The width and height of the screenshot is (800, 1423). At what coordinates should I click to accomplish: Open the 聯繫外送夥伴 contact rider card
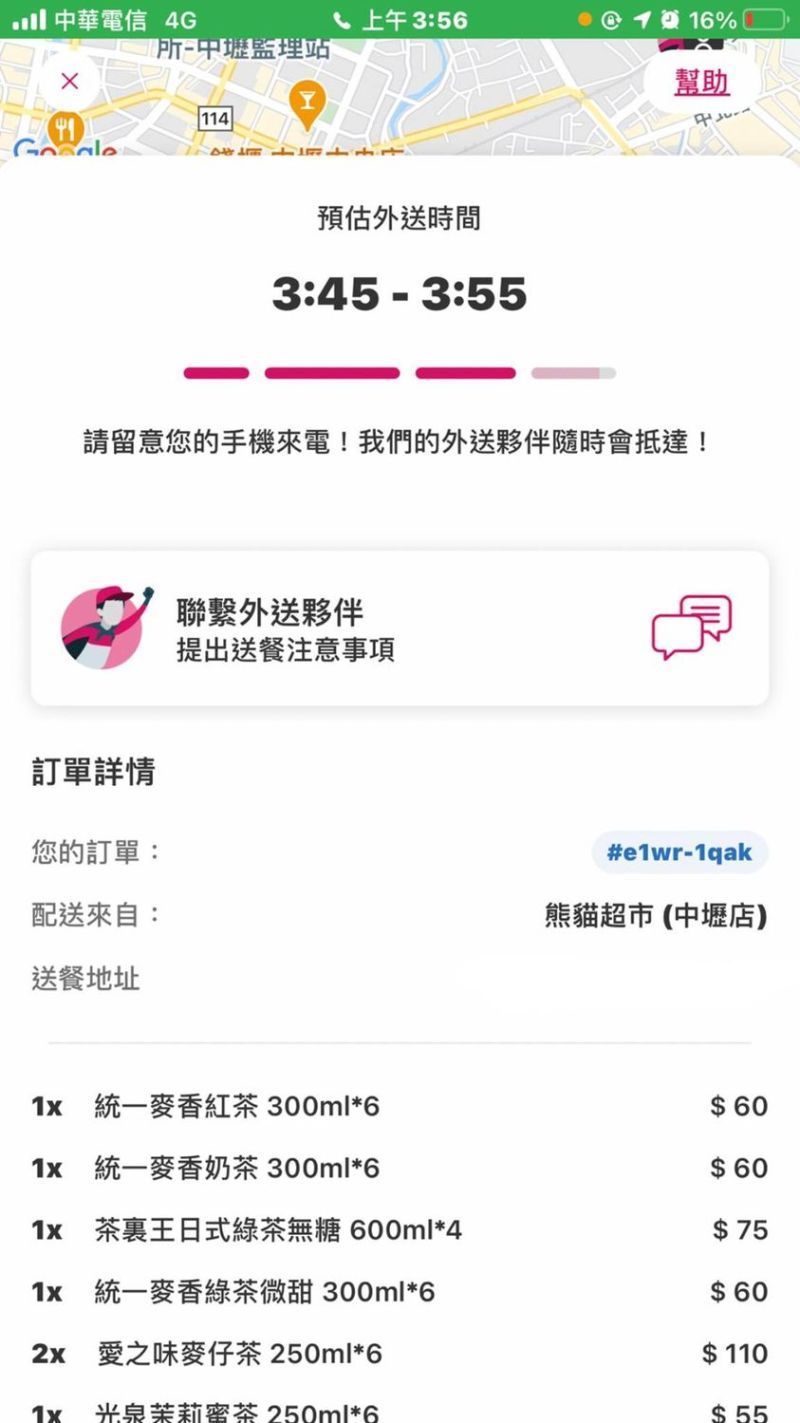(x=400, y=628)
